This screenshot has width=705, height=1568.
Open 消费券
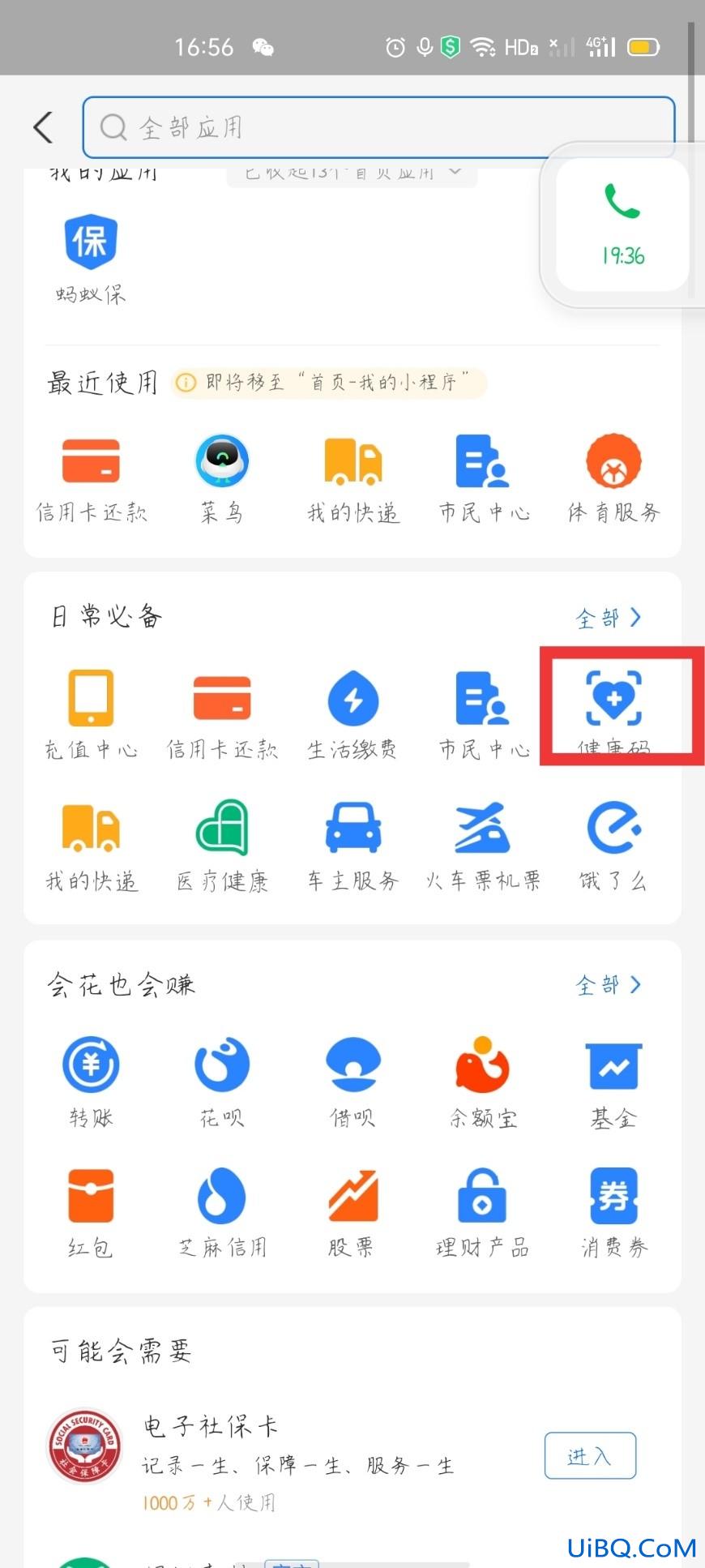tap(613, 1212)
